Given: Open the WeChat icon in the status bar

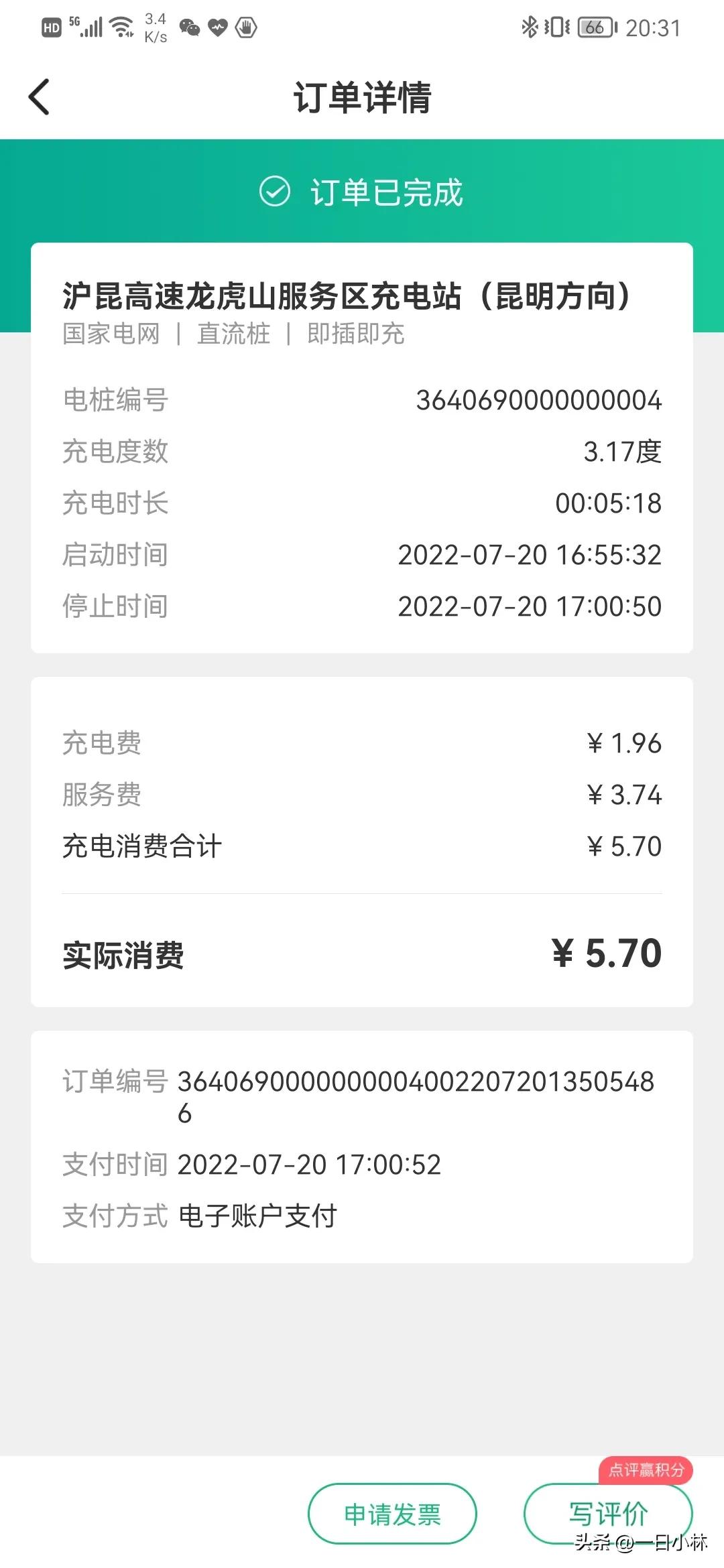Looking at the screenshot, I should point(190,28).
